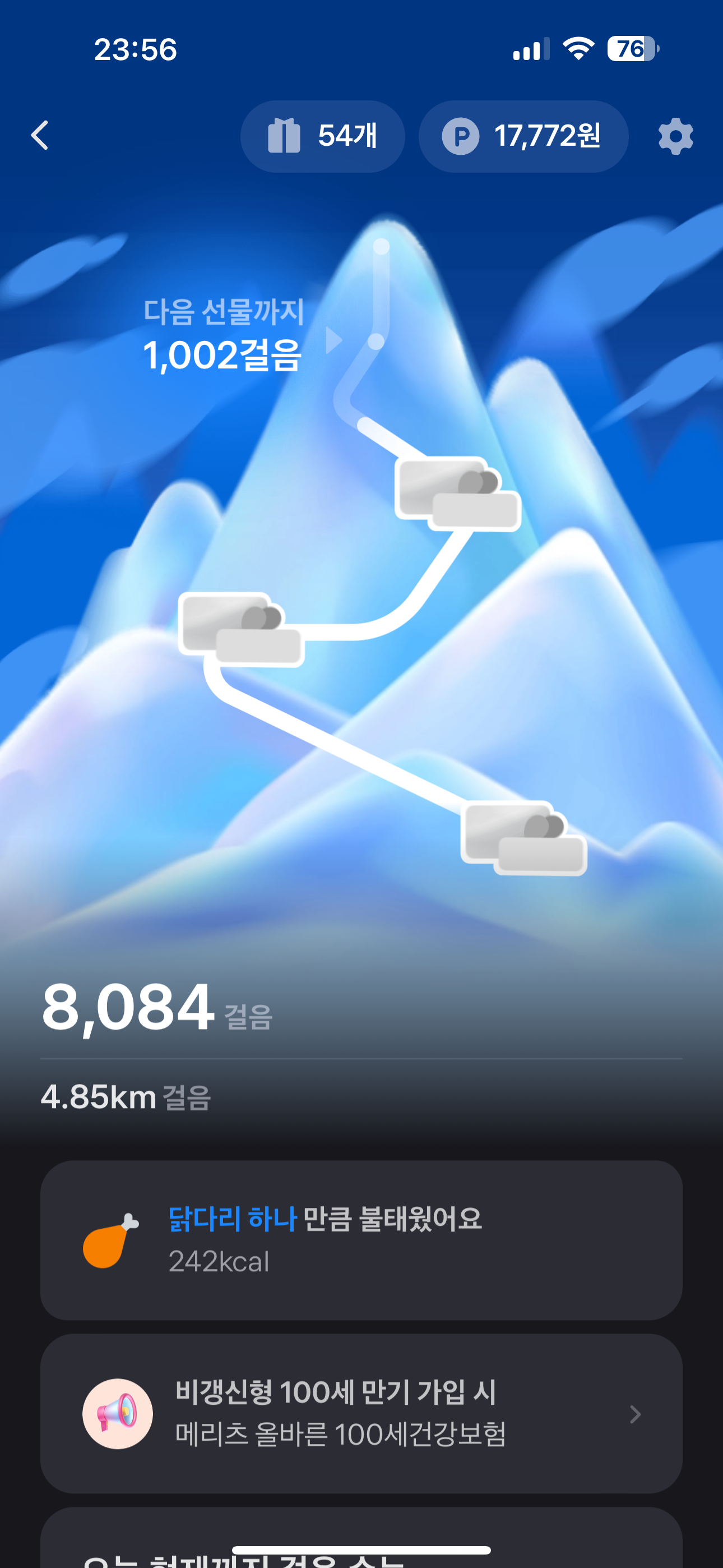Open the settings gear
723x1568 pixels.
tap(675, 136)
